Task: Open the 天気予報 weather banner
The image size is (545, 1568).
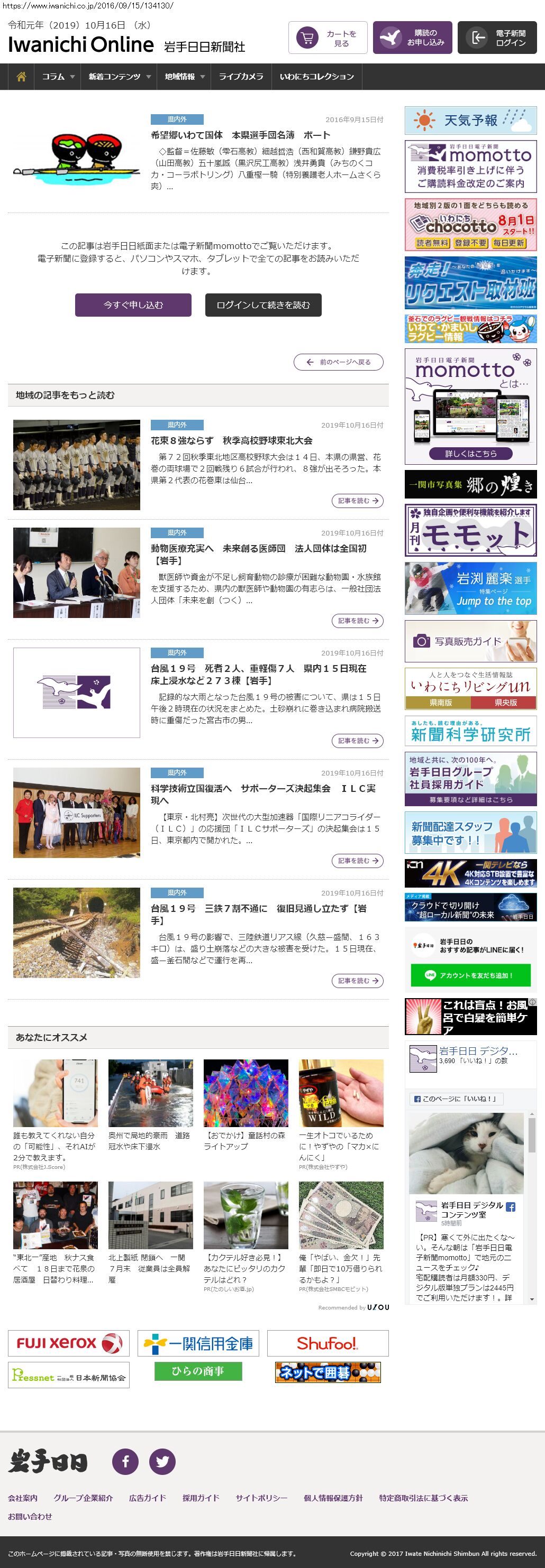Action: click(471, 121)
